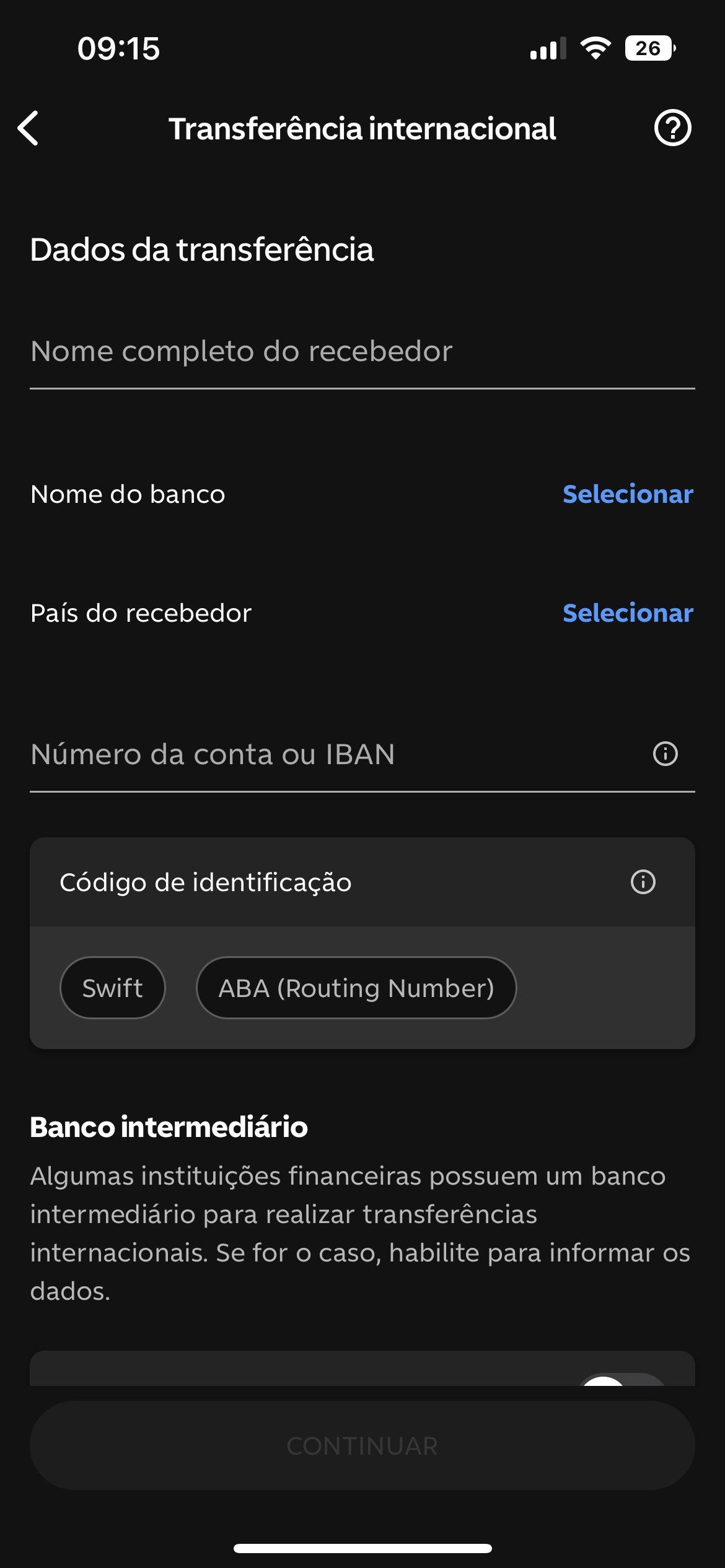This screenshot has width=725, height=1568.
Task: Choose the Swift code option
Action: (113, 988)
